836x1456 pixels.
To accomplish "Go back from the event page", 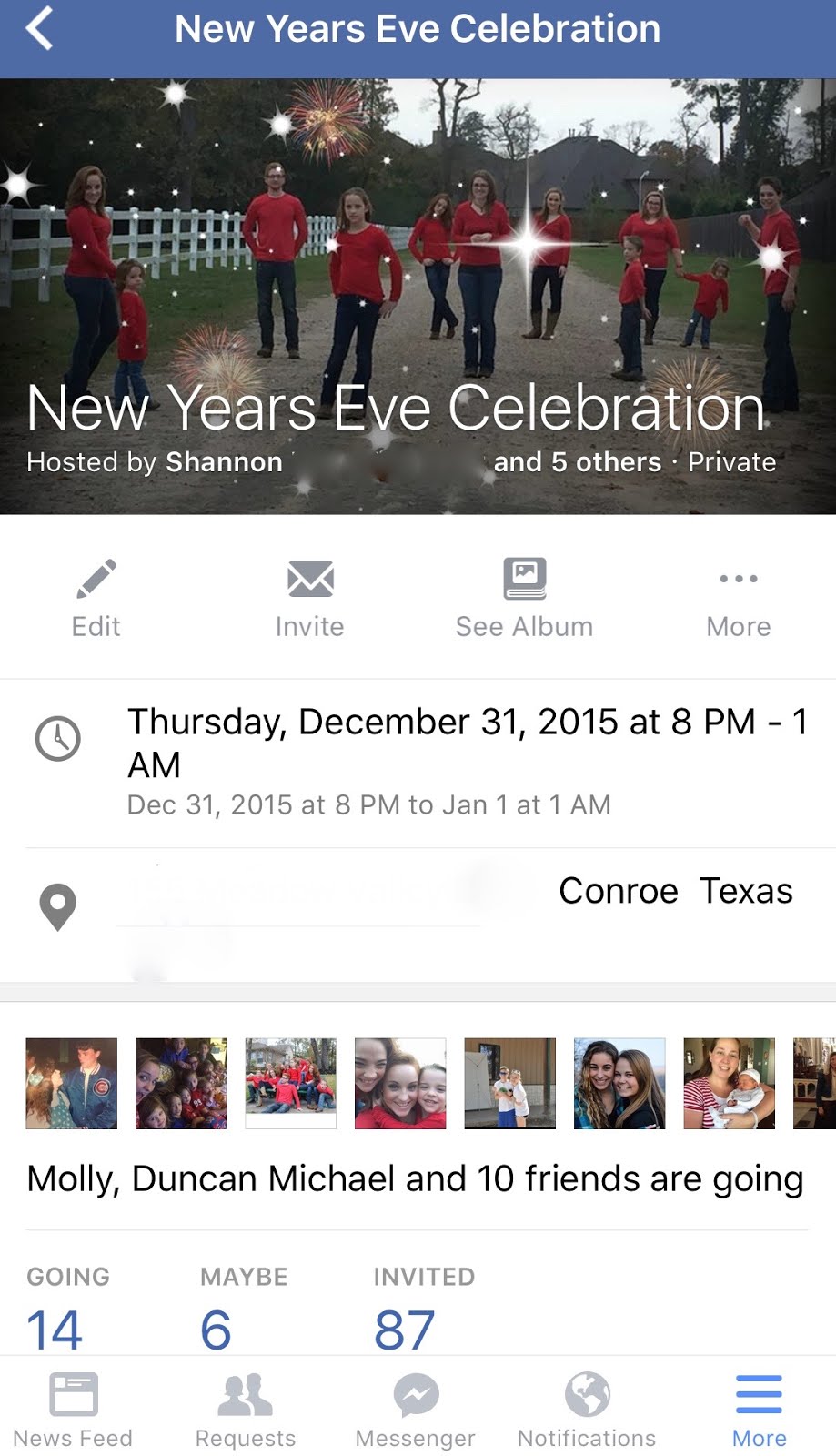I will [x=40, y=29].
